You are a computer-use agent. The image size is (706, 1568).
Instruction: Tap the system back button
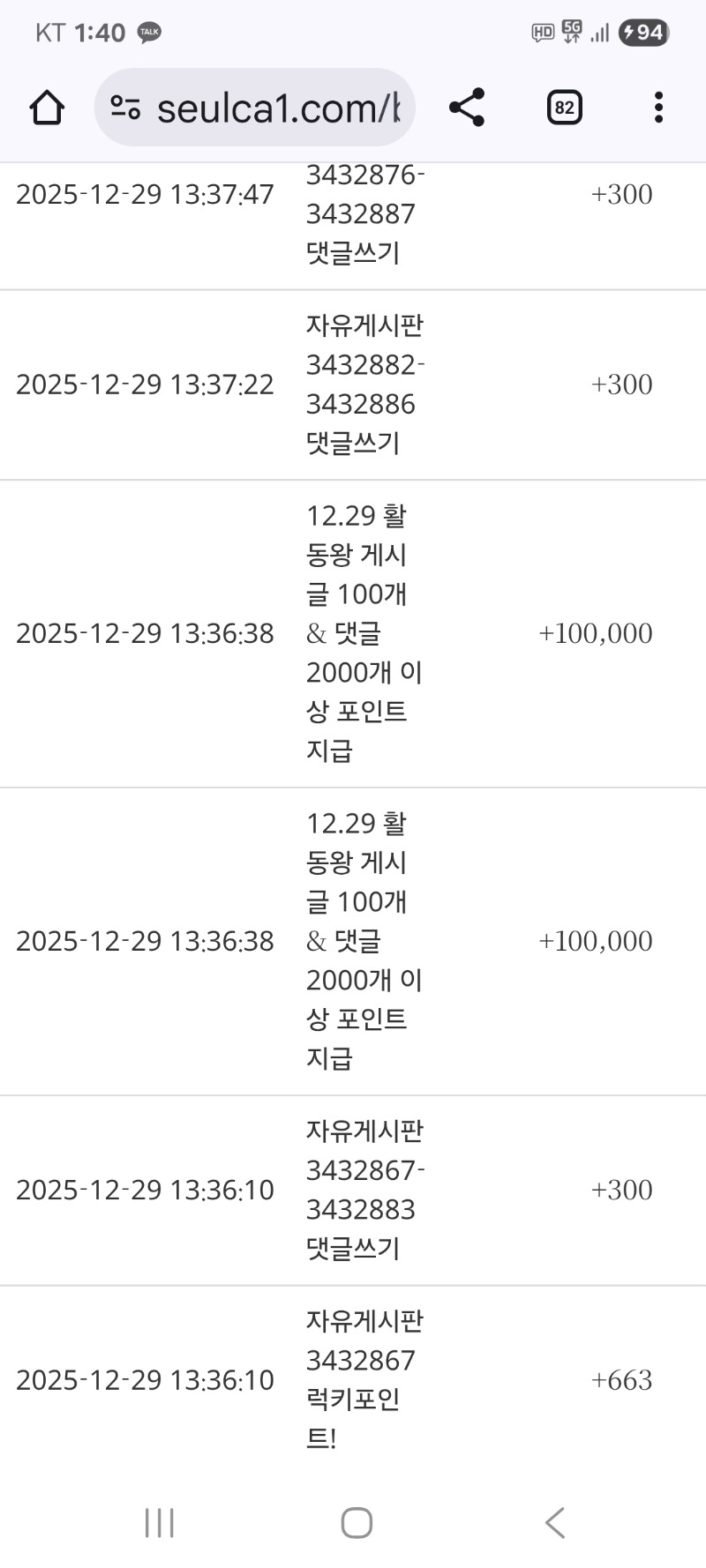coord(554,1522)
